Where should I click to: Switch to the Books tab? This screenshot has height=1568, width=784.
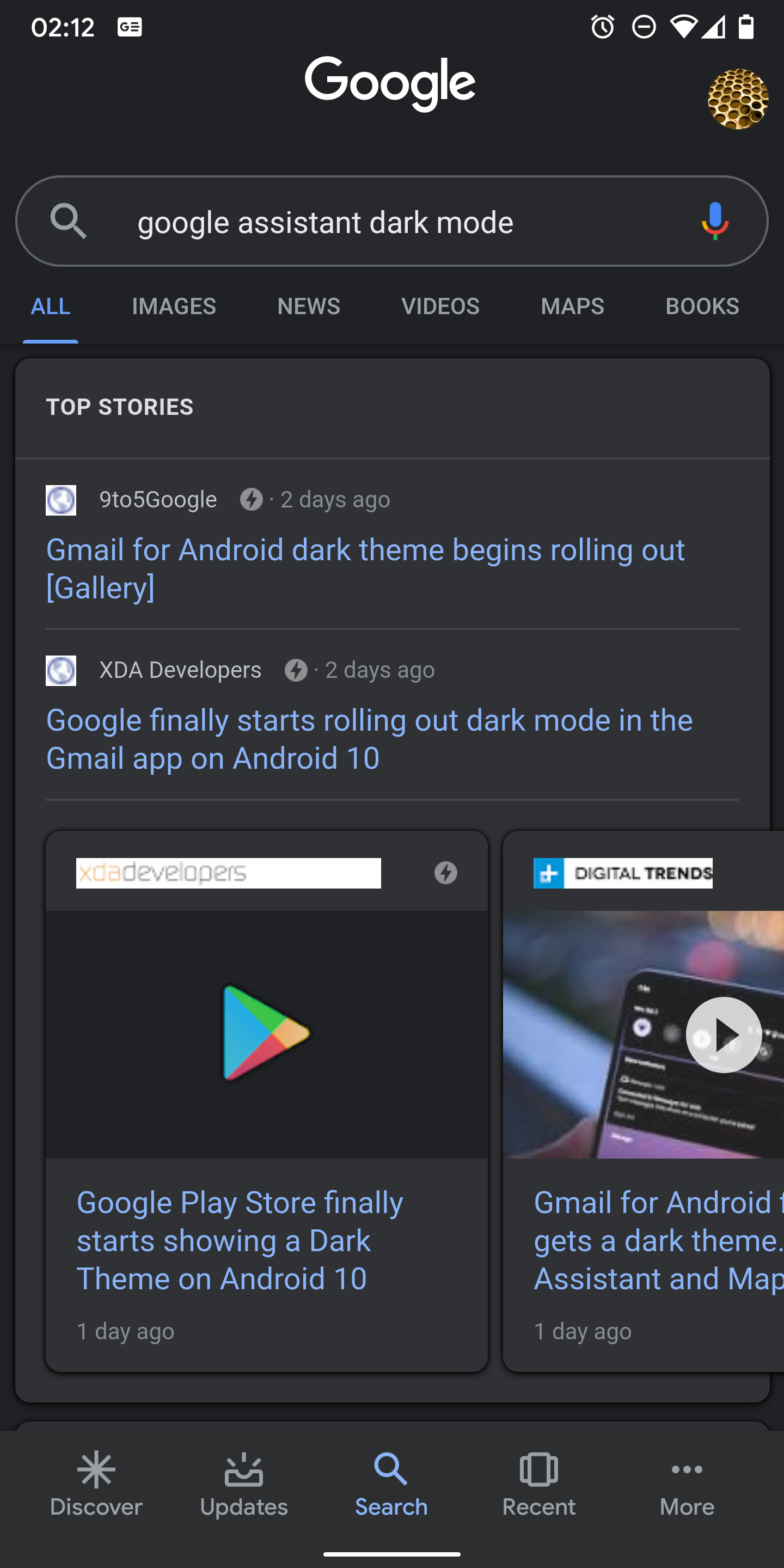pyautogui.click(x=702, y=306)
